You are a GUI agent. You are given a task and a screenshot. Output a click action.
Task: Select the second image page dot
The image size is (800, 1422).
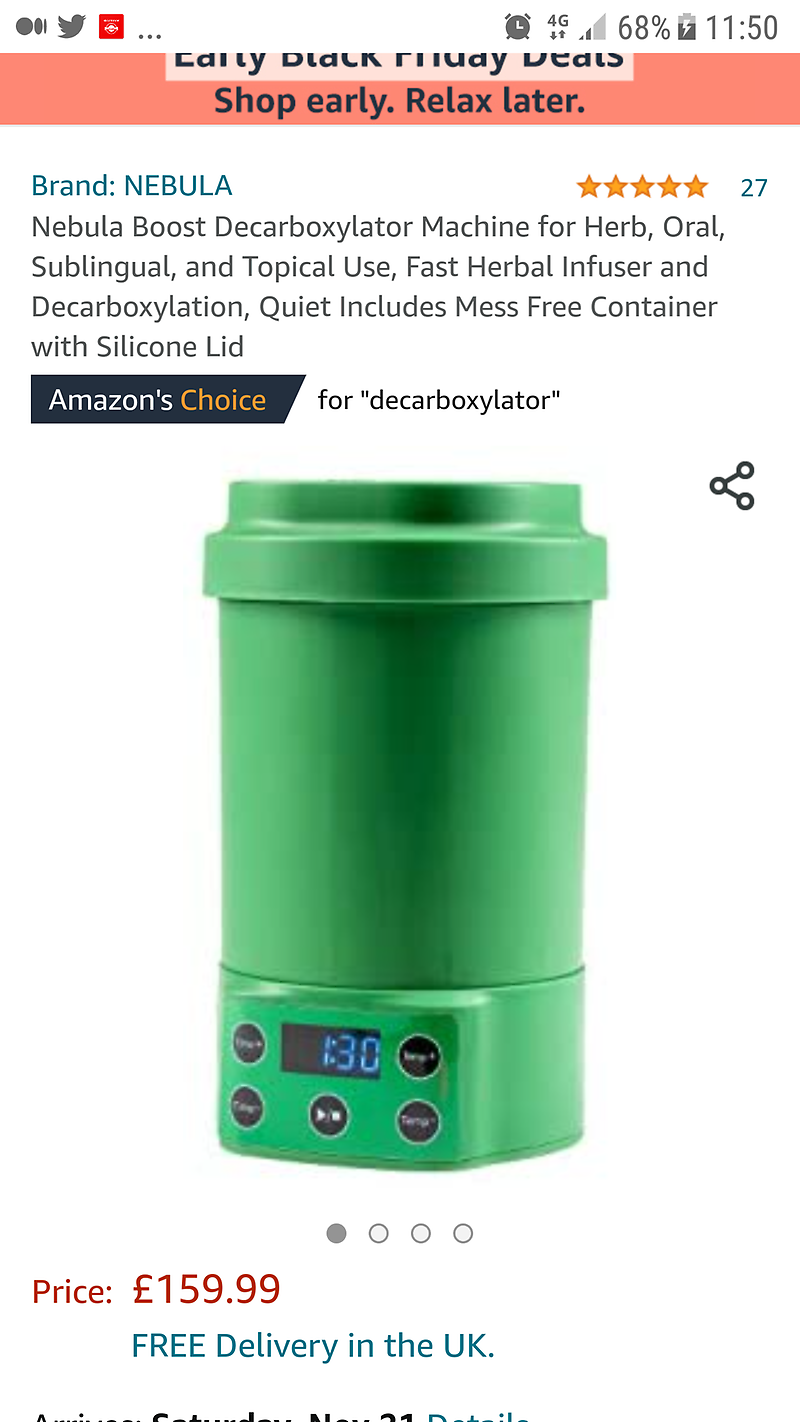(x=378, y=1233)
